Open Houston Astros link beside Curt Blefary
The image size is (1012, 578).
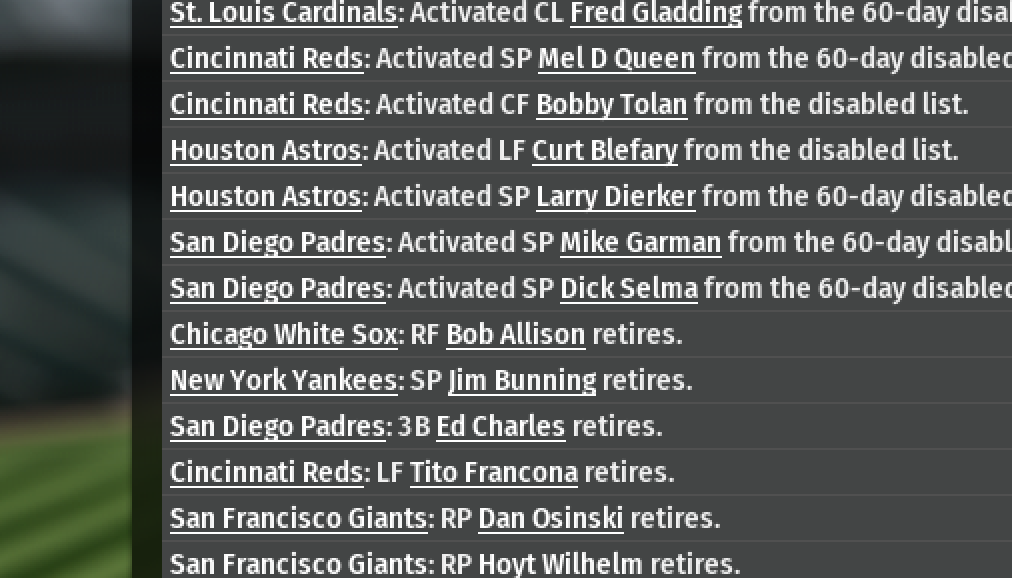pyautogui.click(x=266, y=150)
